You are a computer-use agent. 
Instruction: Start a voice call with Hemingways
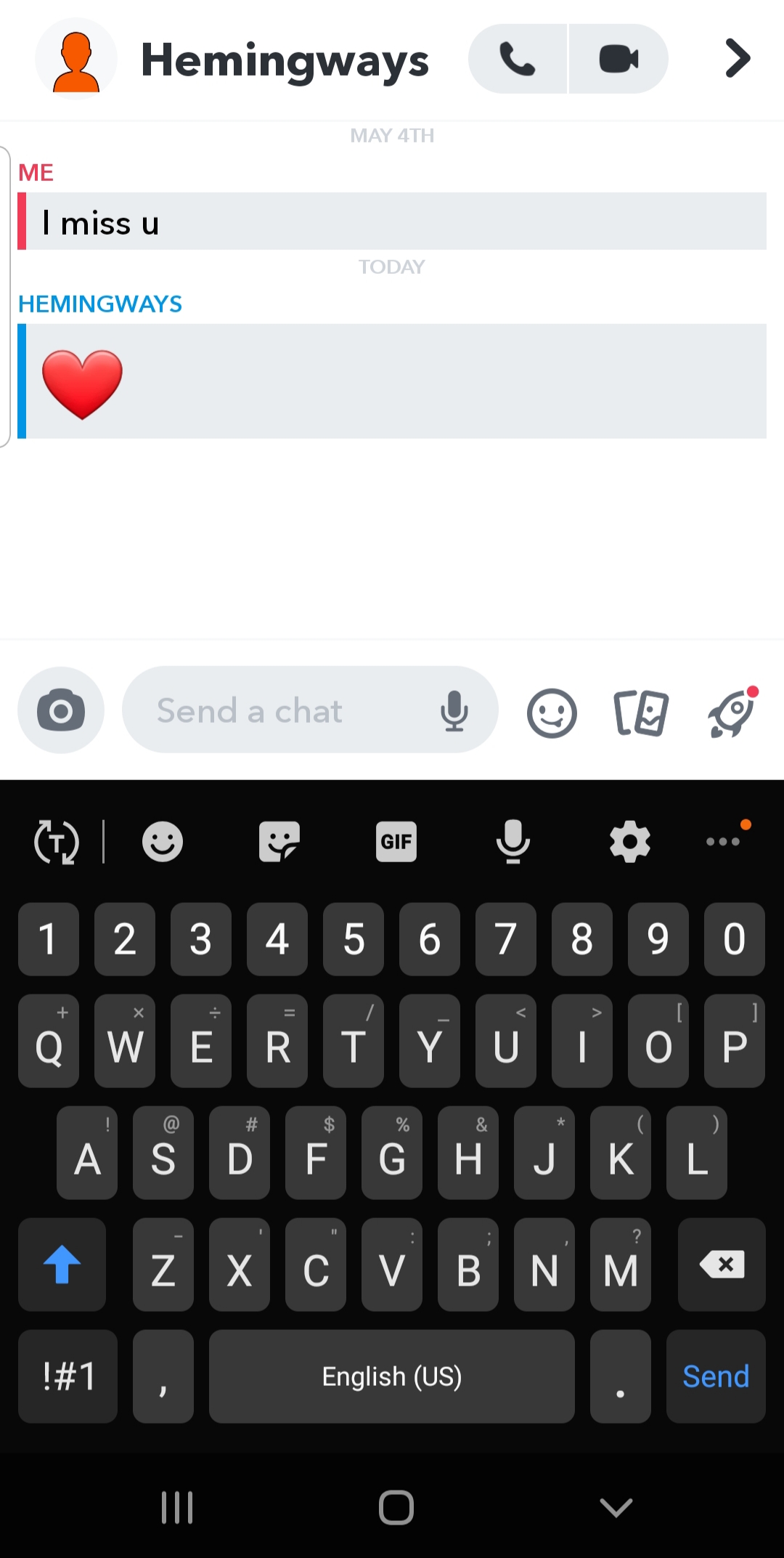pyautogui.click(x=519, y=59)
